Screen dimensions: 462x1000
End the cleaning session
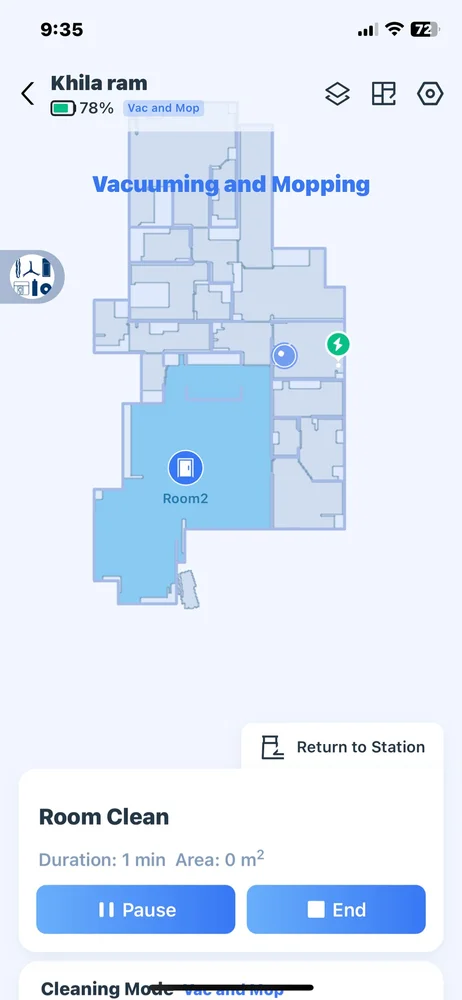(336, 909)
